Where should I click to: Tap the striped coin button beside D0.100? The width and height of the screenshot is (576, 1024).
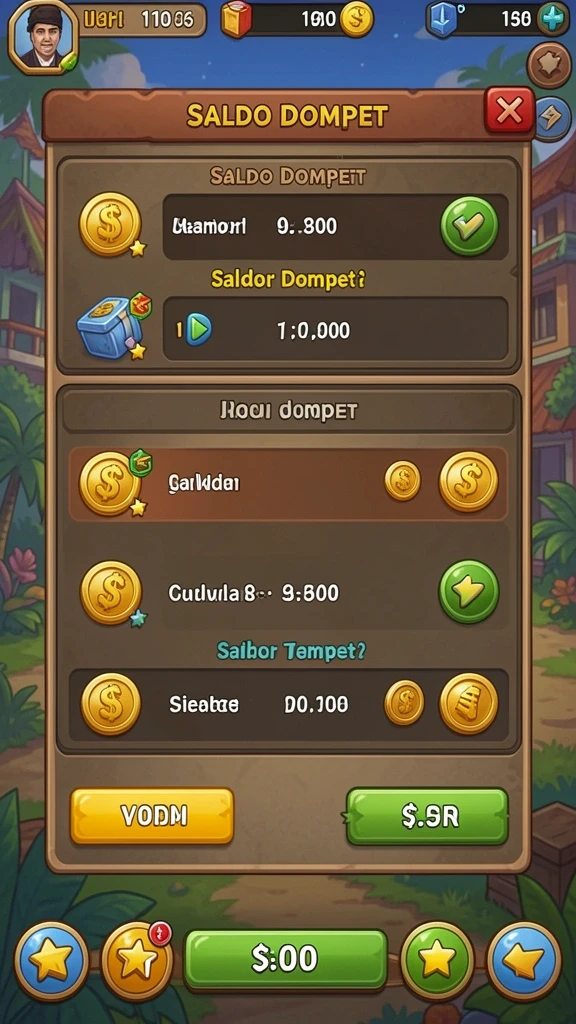[x=469, y=703]
